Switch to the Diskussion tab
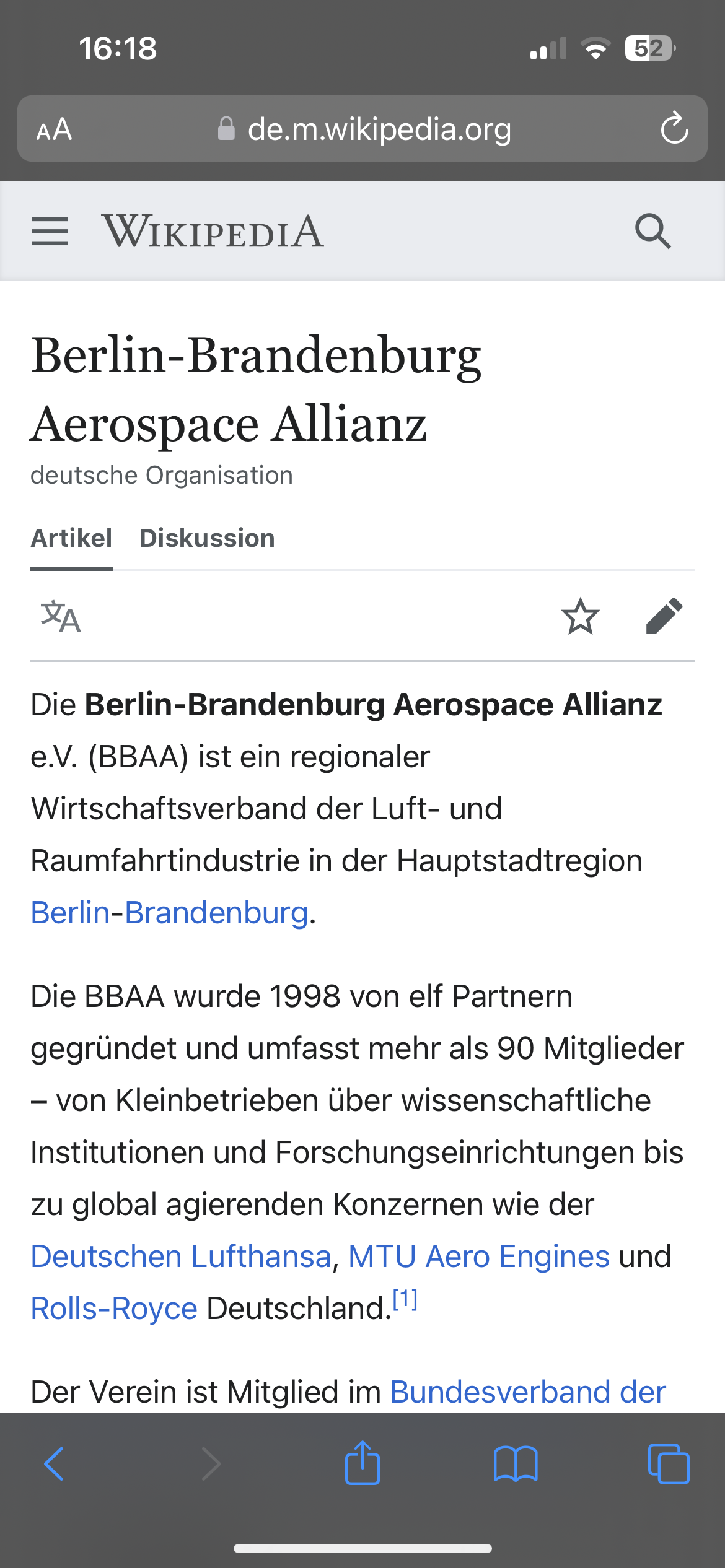Screen dimensions: 725x1568 click(207, 538)
